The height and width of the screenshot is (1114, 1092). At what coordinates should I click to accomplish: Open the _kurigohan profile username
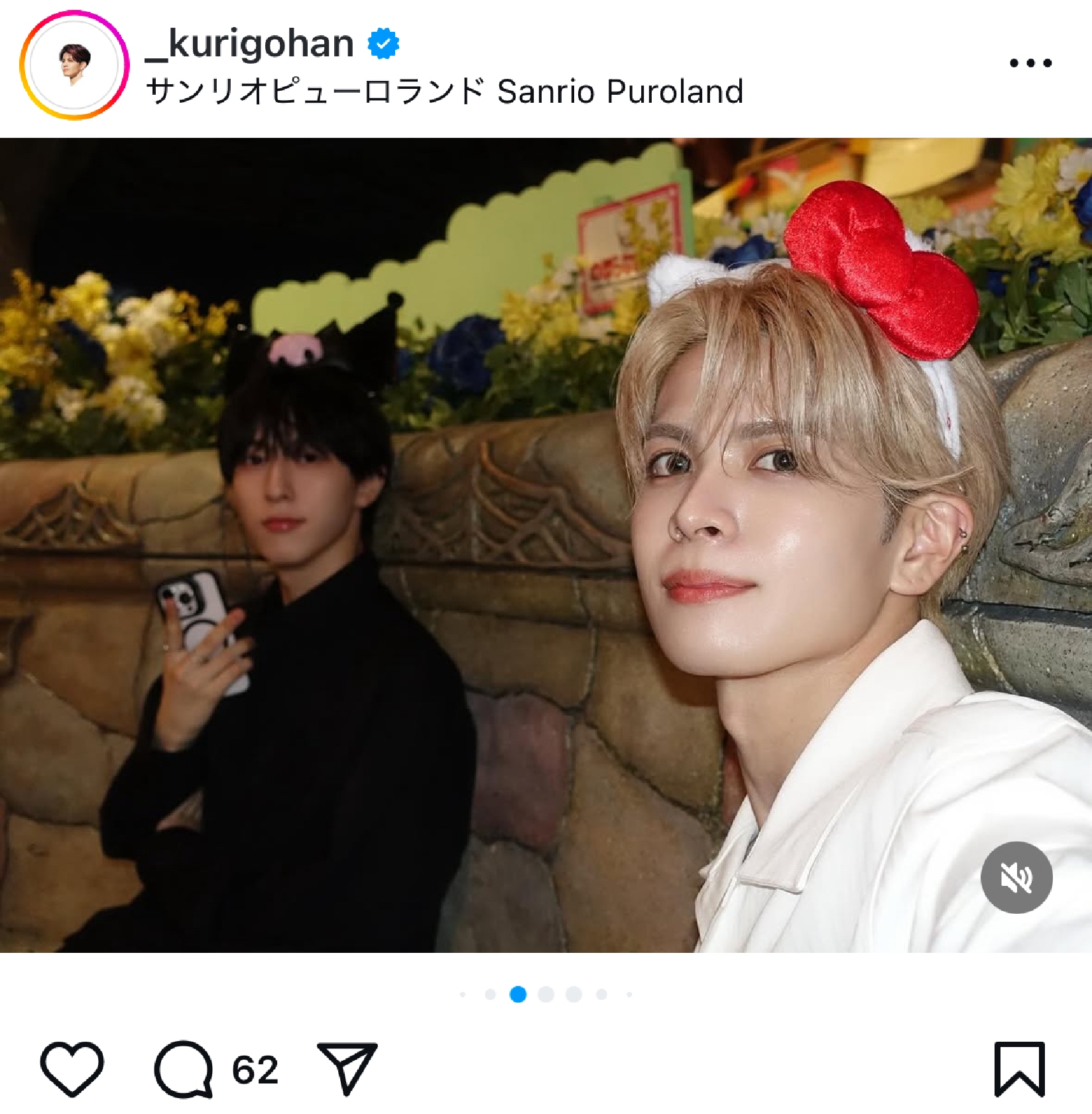point(249,44)
